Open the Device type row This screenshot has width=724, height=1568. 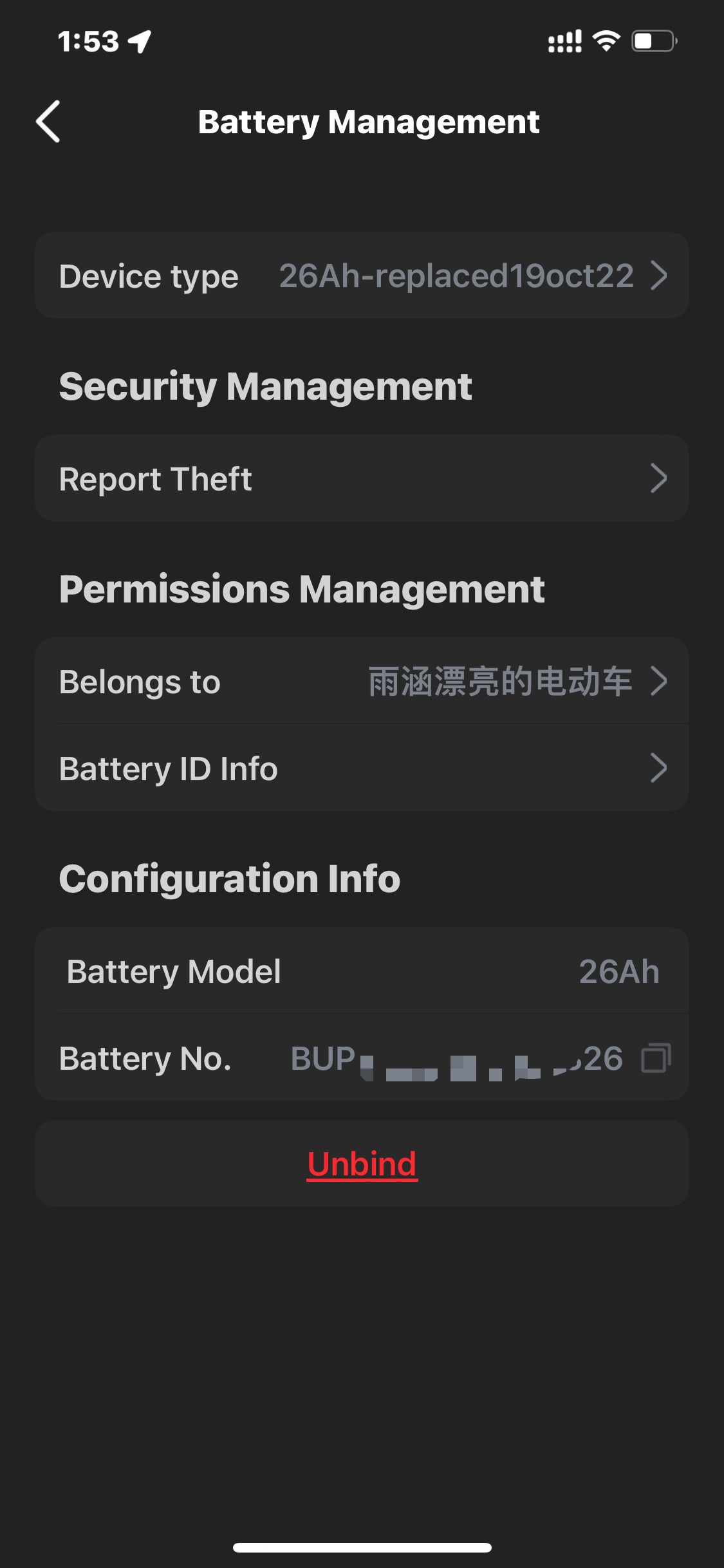click(x=362, y=275)
